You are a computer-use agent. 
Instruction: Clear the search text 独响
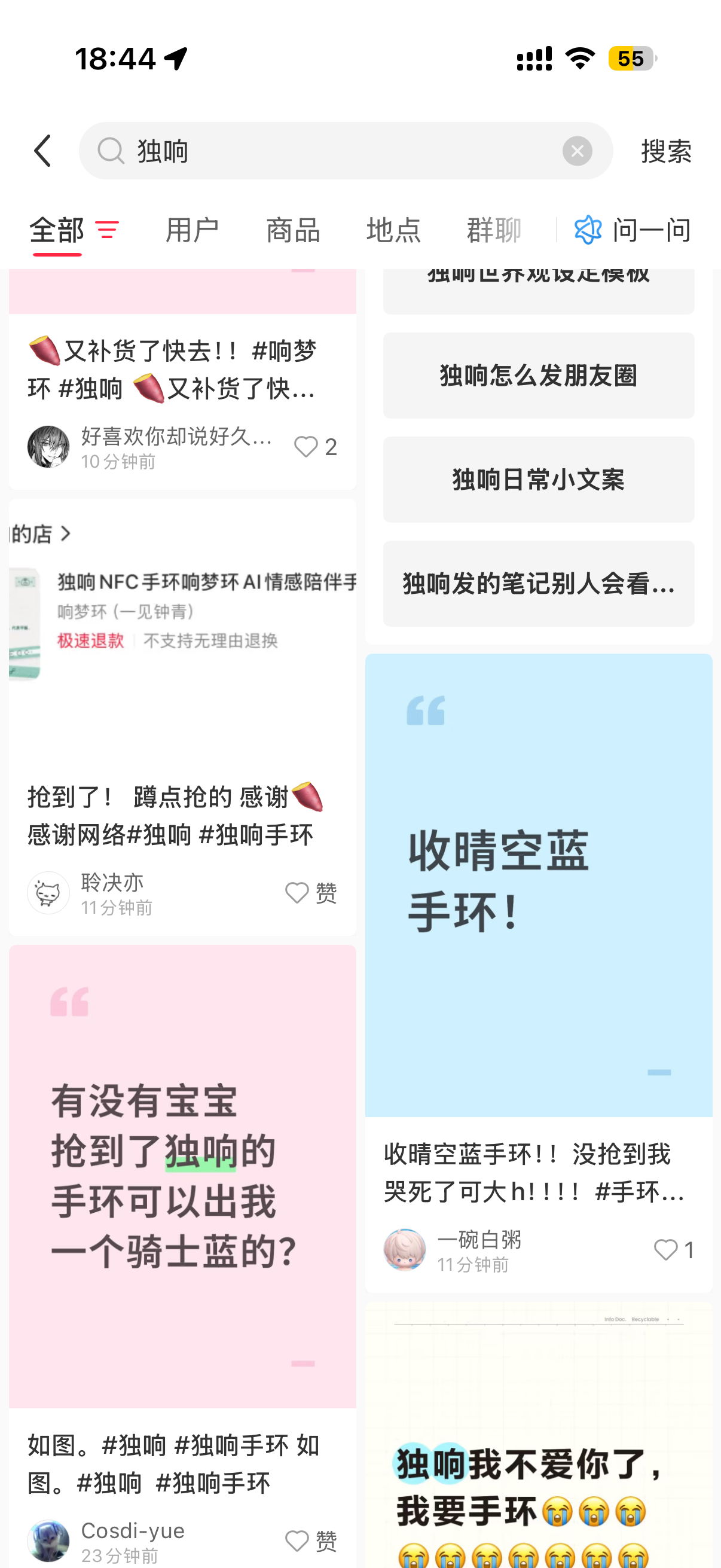[x=577, y=151]
